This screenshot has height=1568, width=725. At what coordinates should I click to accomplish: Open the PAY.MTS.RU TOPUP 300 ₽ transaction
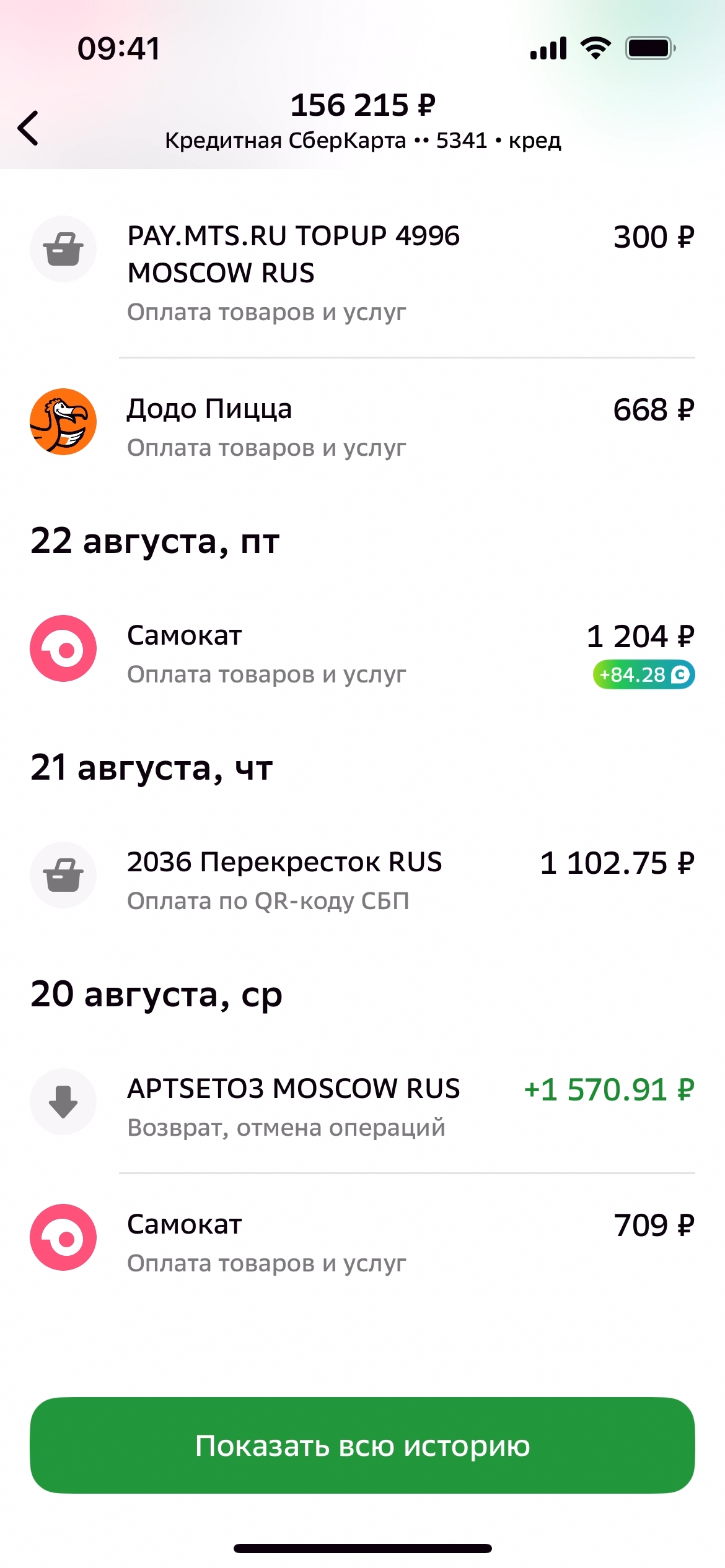point(362,272)
